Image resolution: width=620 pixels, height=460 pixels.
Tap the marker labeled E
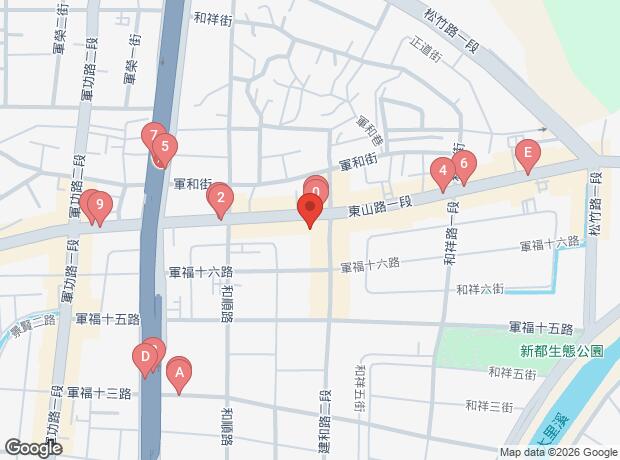[x=527, y=154]
